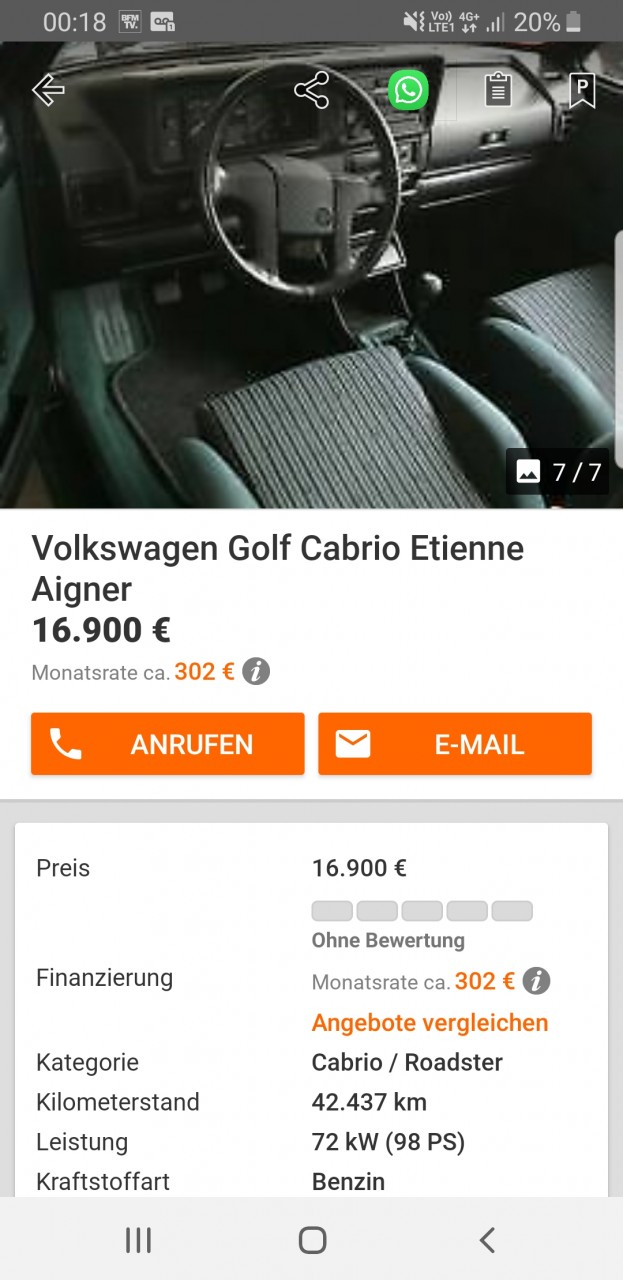Go to the phone's home screen

click(x=312, y=1240)
